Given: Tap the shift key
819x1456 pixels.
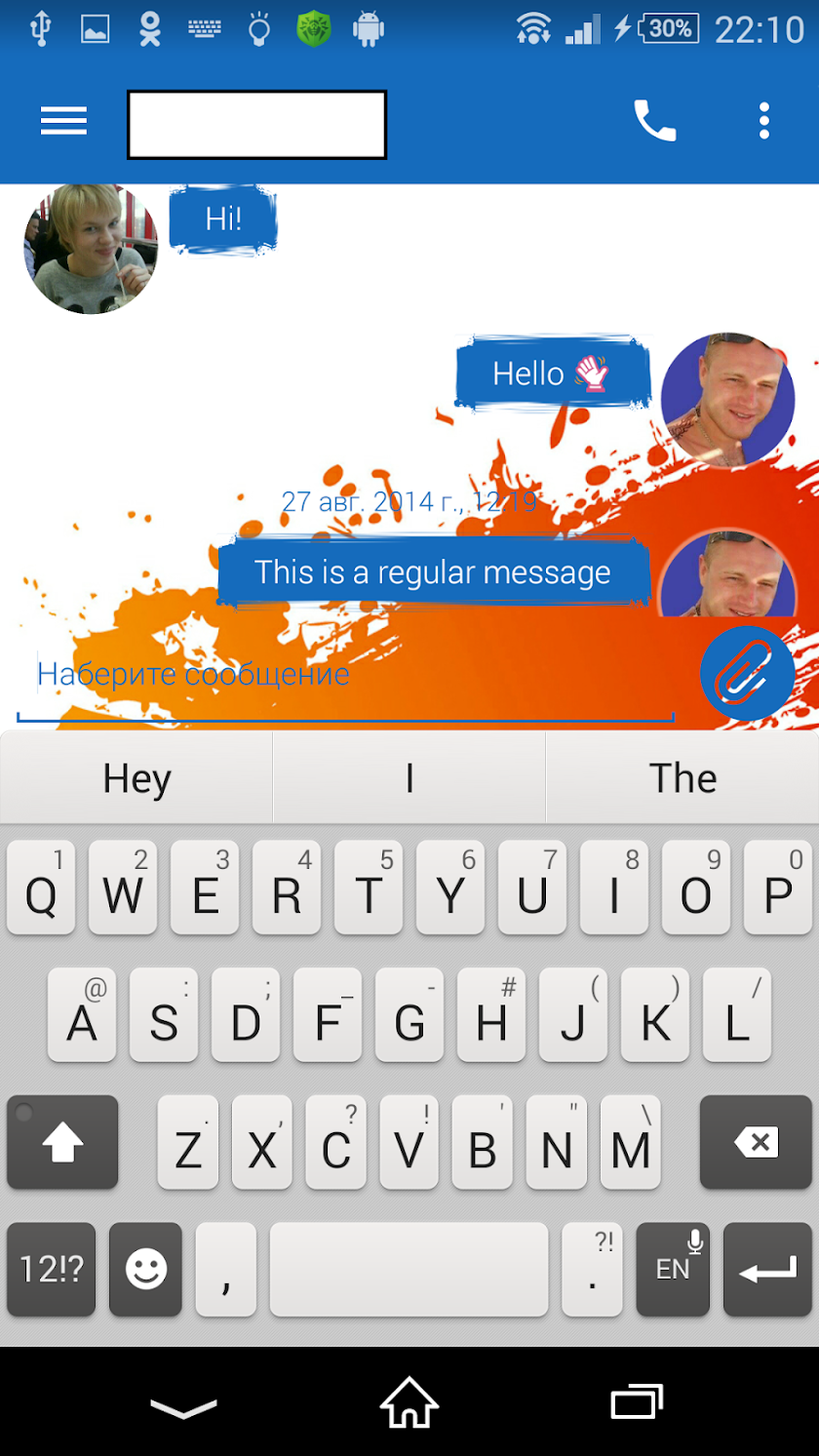Looking at the screenshot, I should coord(62,1142).
